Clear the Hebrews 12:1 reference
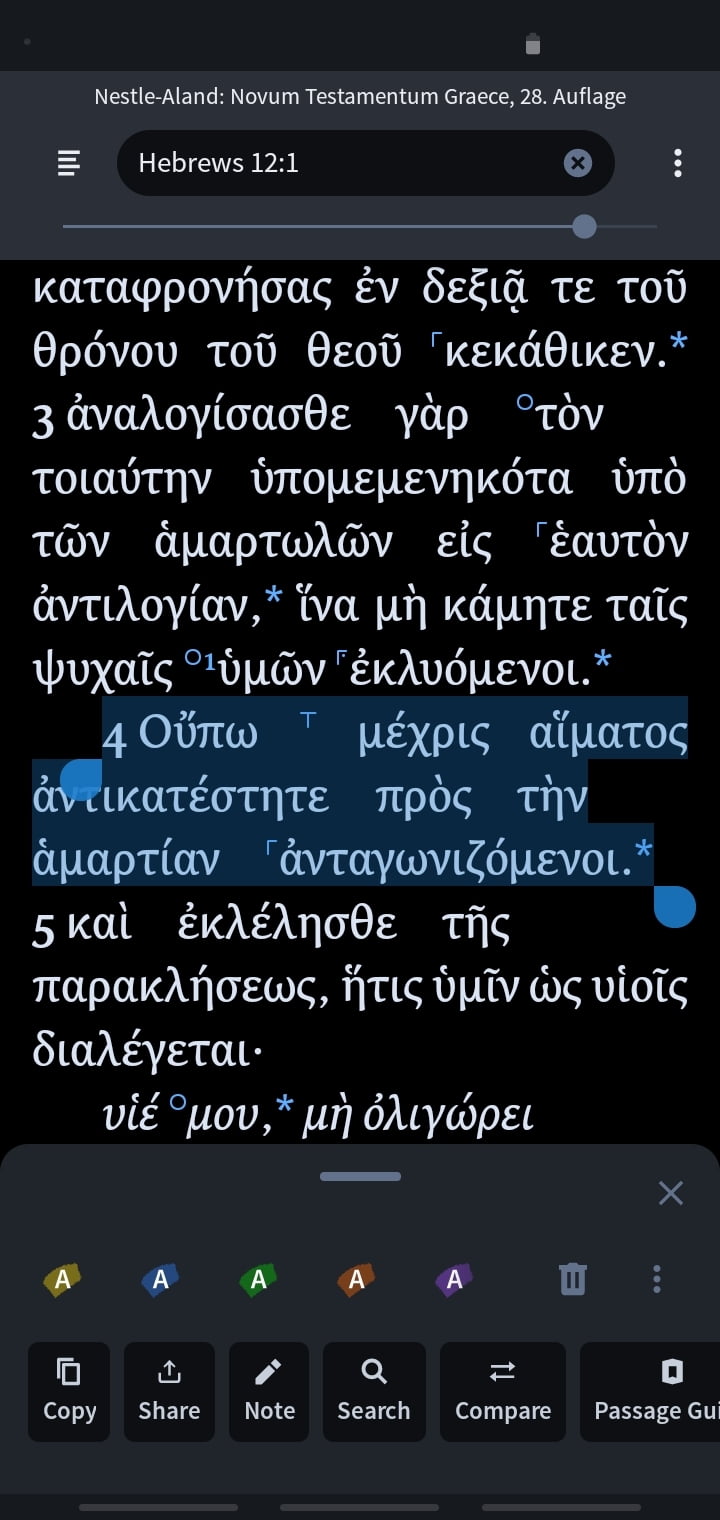 pyautogui.click(x=578, y=163)
